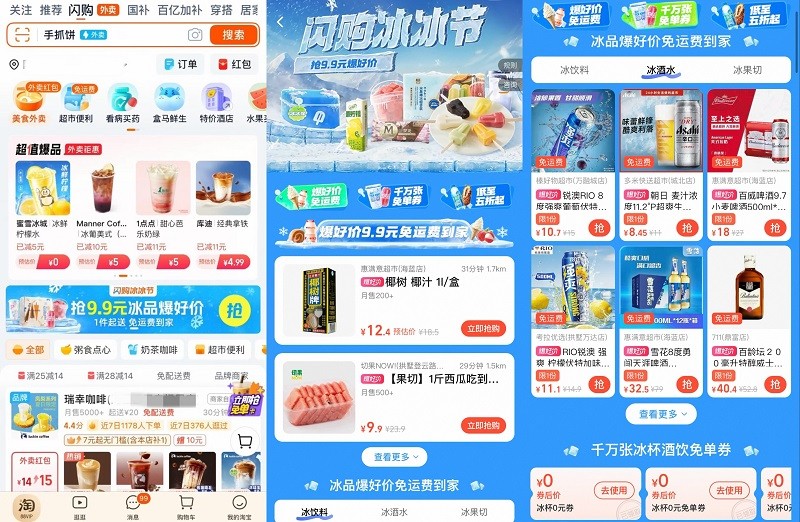Open the camera icon in the search box
The image size is (800, 522).
point(195,35)
